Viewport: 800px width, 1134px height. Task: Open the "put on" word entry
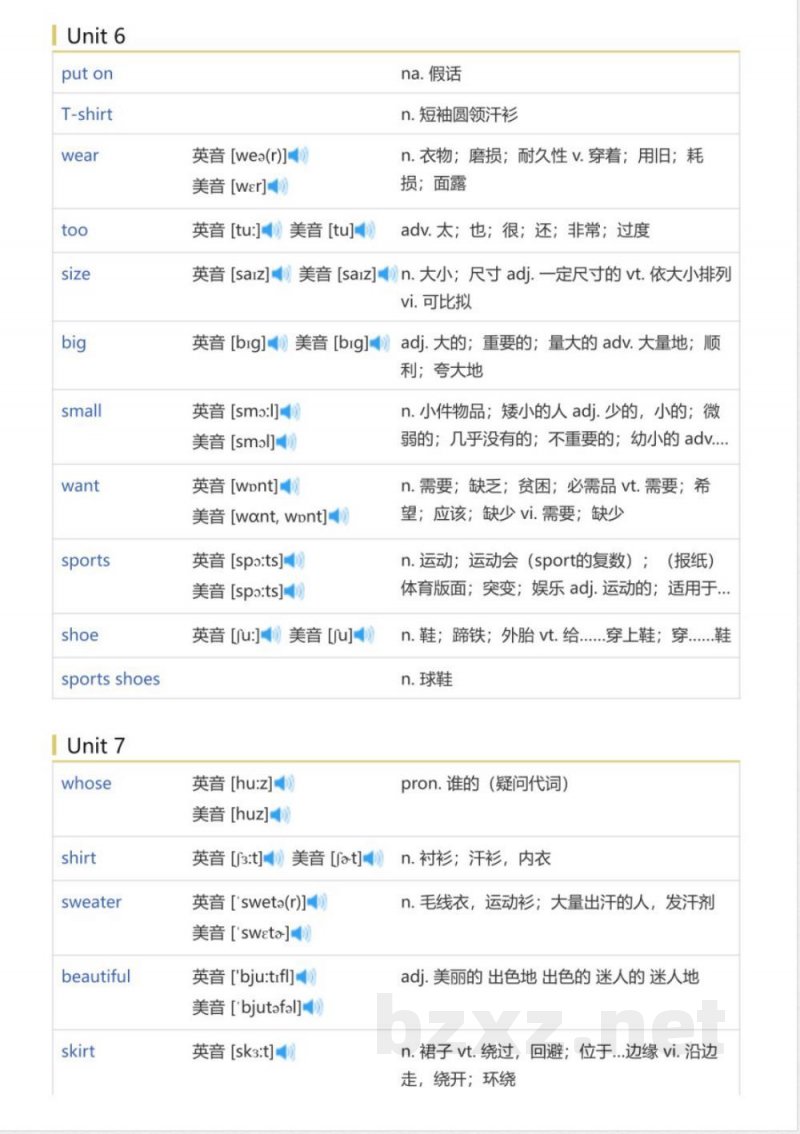[x=89, y=73]
